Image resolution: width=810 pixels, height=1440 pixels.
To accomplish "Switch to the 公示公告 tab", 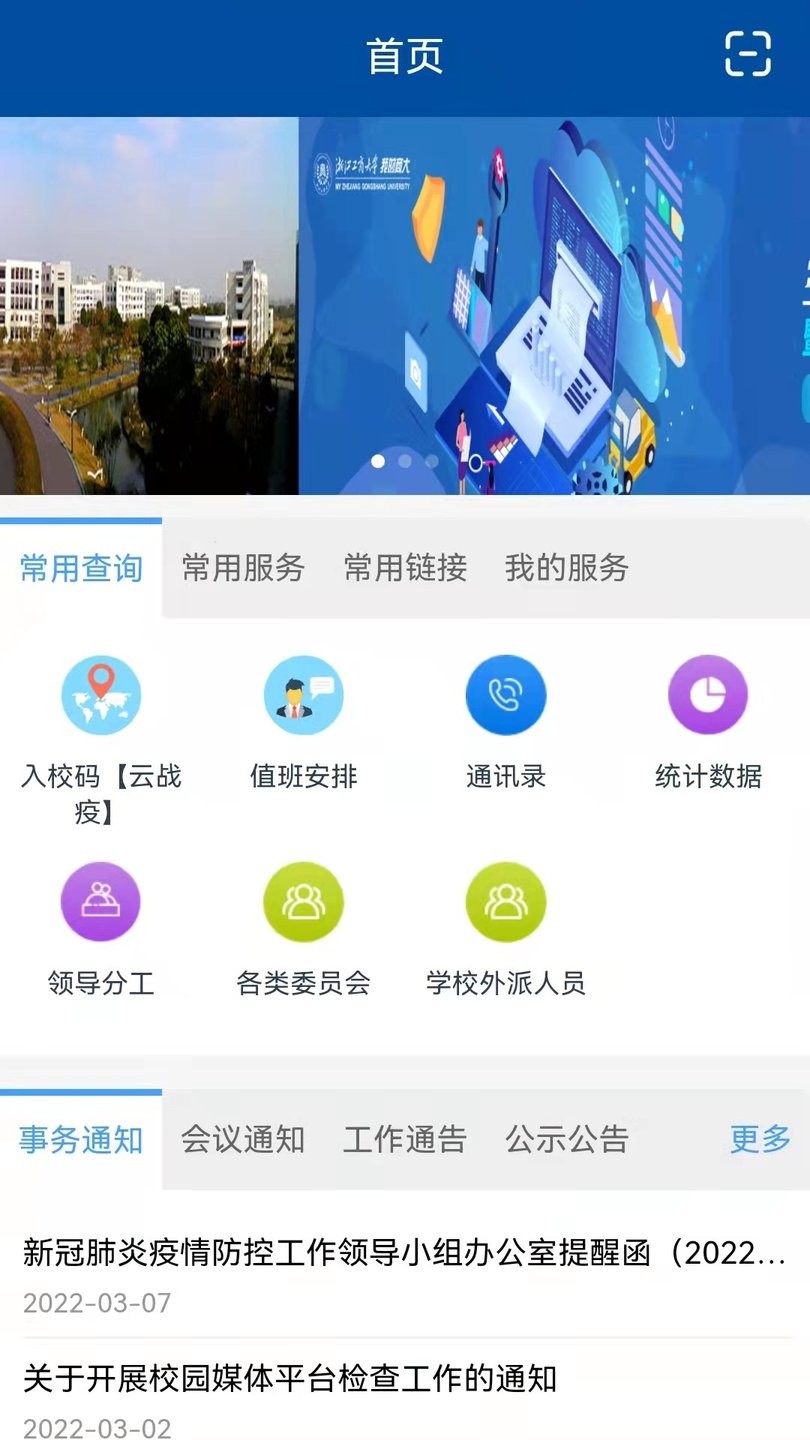I will (x=567, y=1139).
